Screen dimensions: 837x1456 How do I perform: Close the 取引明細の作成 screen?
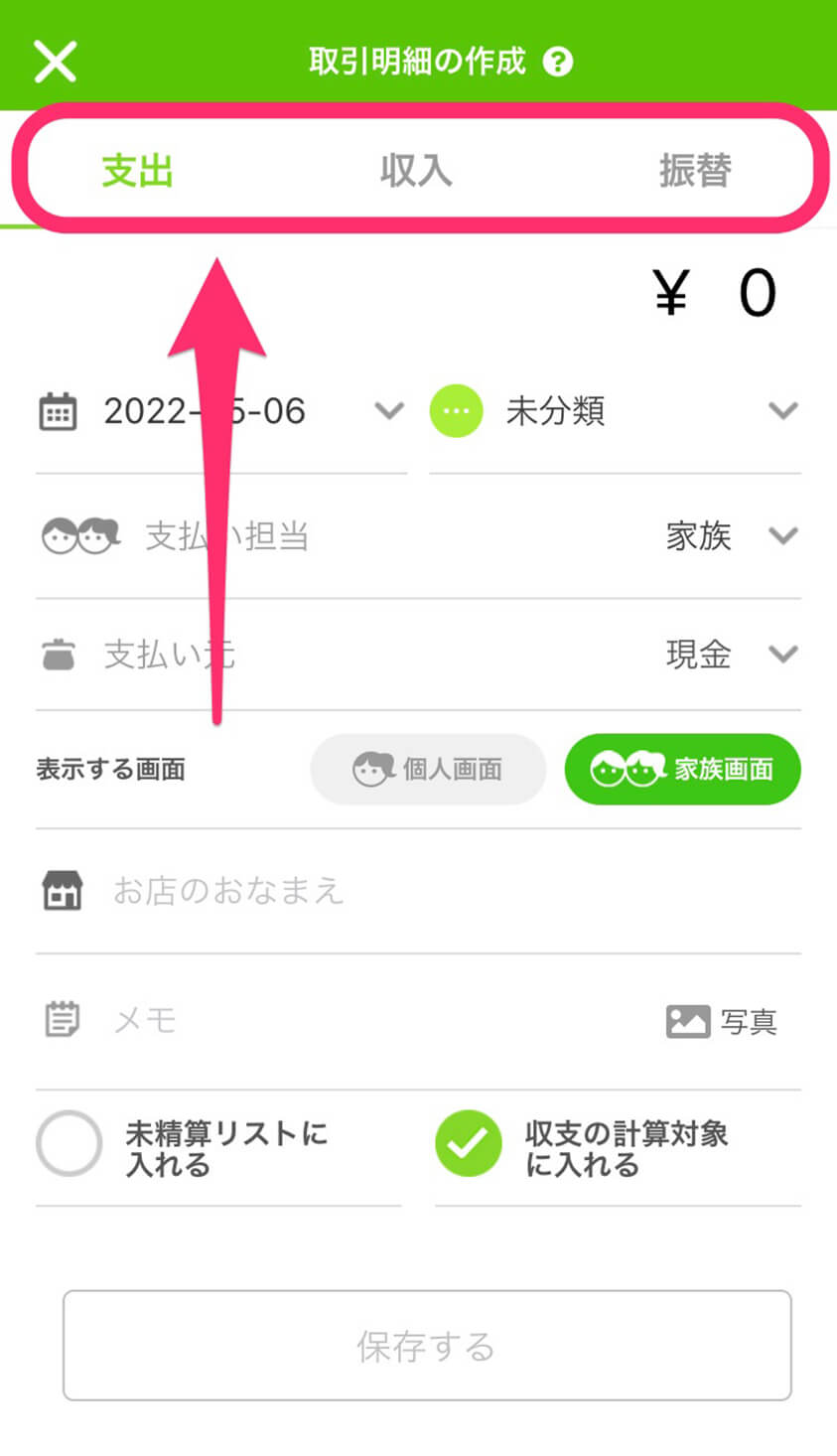point(55,62)
